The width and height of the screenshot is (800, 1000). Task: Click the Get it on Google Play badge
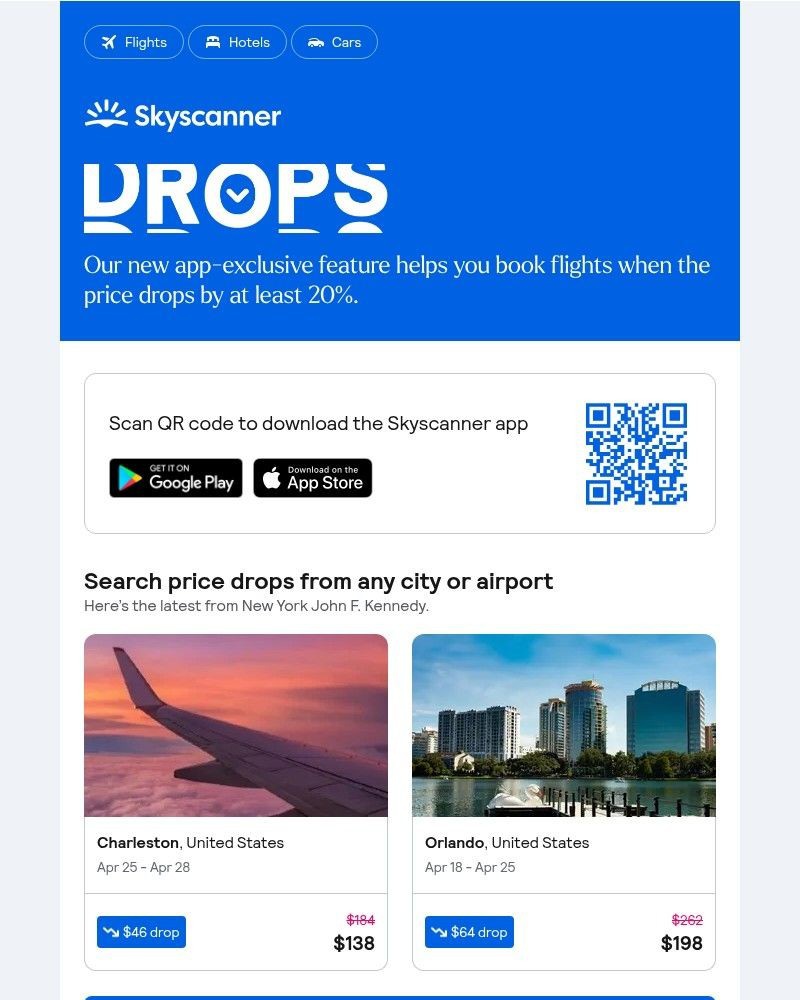(x=176, y=478)
